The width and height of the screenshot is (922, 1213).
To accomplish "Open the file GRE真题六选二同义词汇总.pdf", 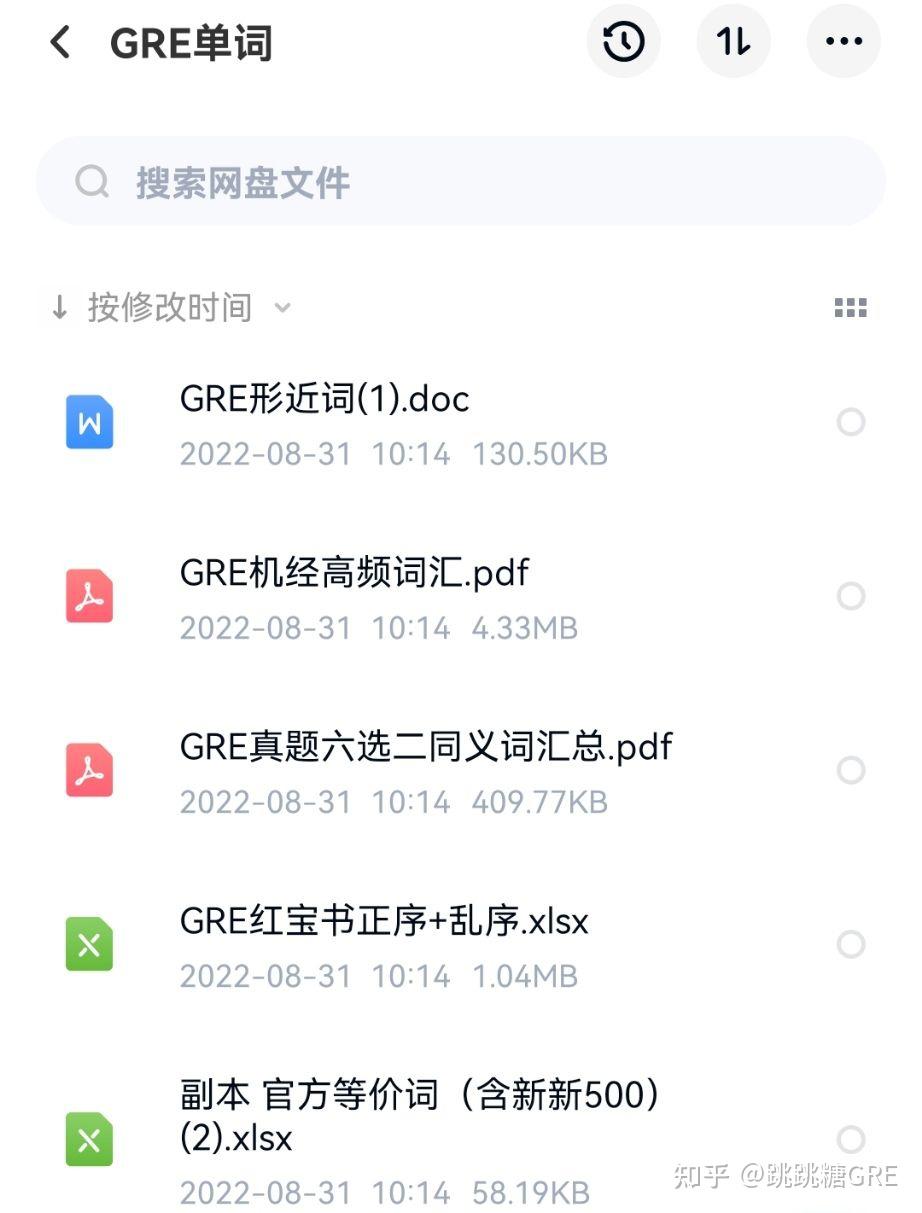I will click(x=425, y=747).
